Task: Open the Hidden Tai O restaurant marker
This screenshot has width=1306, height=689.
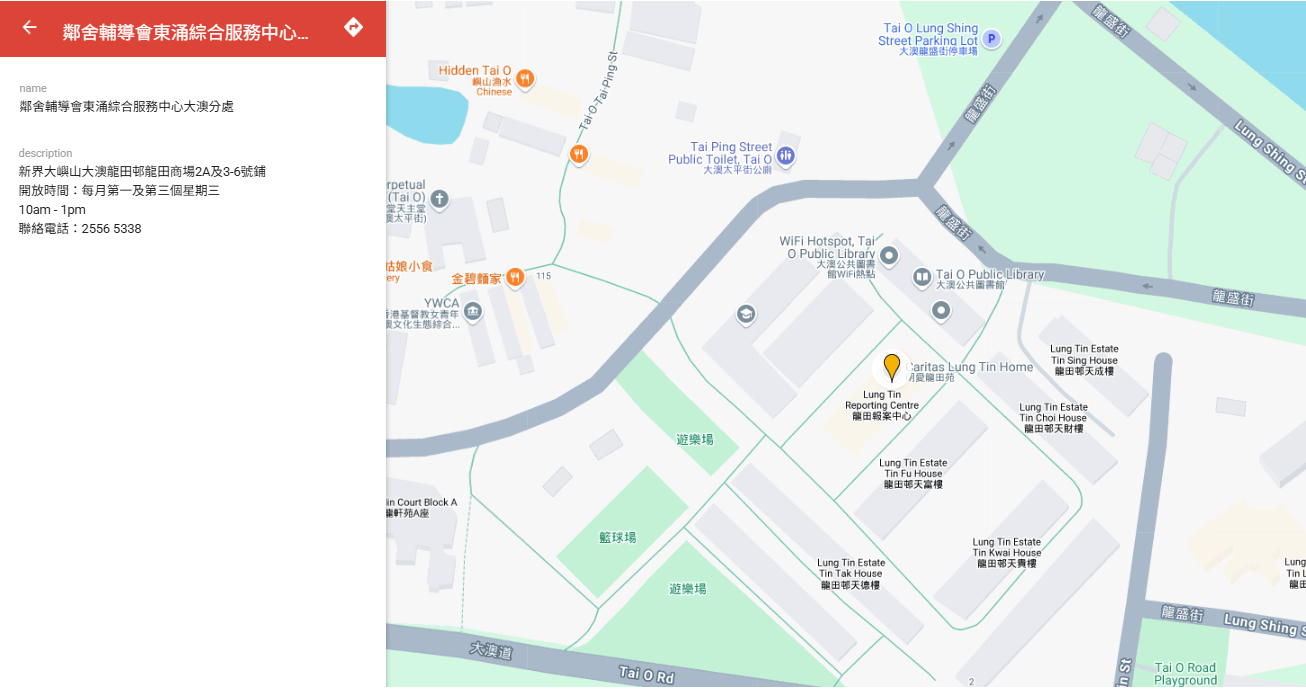Action: coord(524,78)
